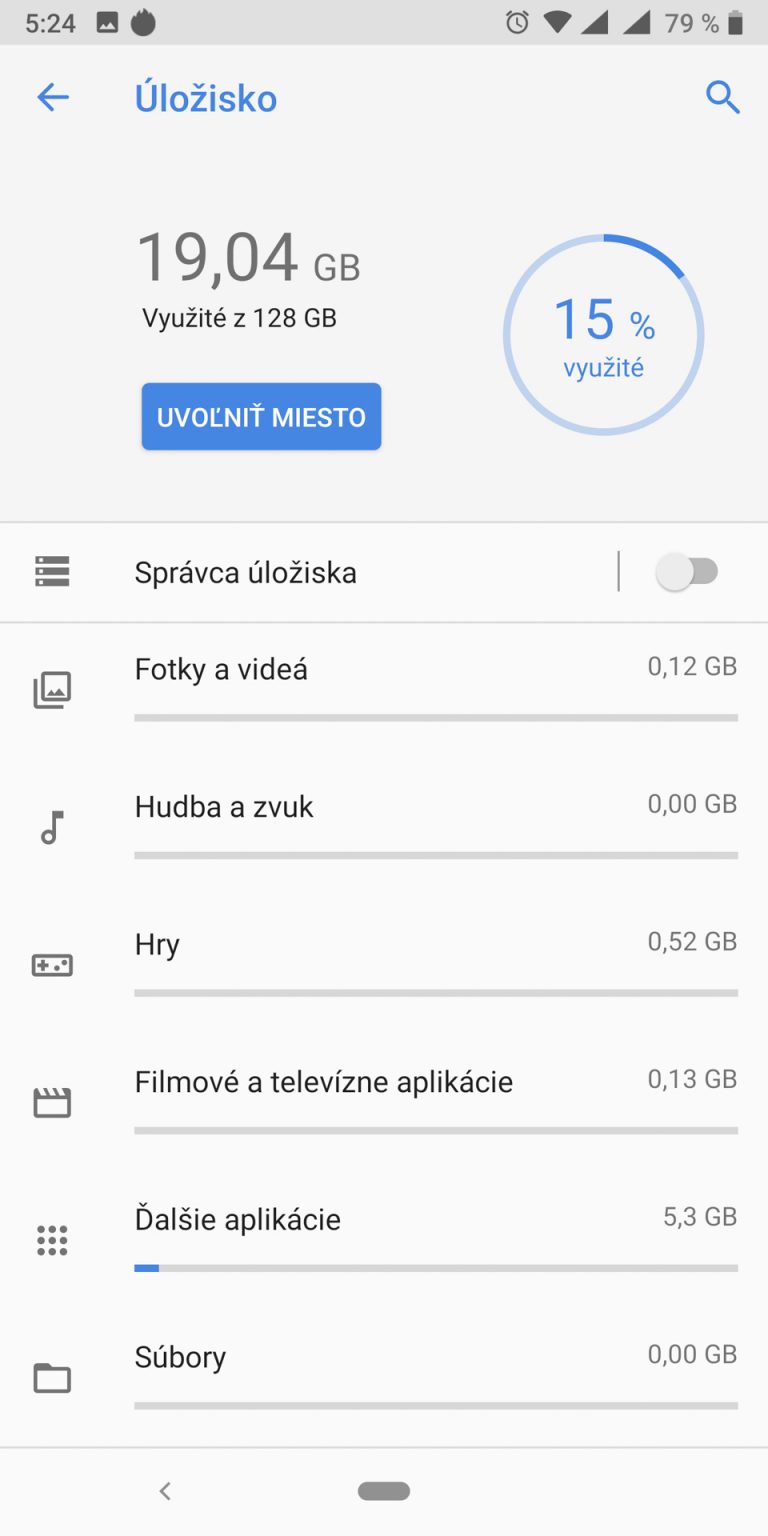The width and height of the screenshot is (768, 1536).
Task: Tap the system back button
Action: 165,1491
